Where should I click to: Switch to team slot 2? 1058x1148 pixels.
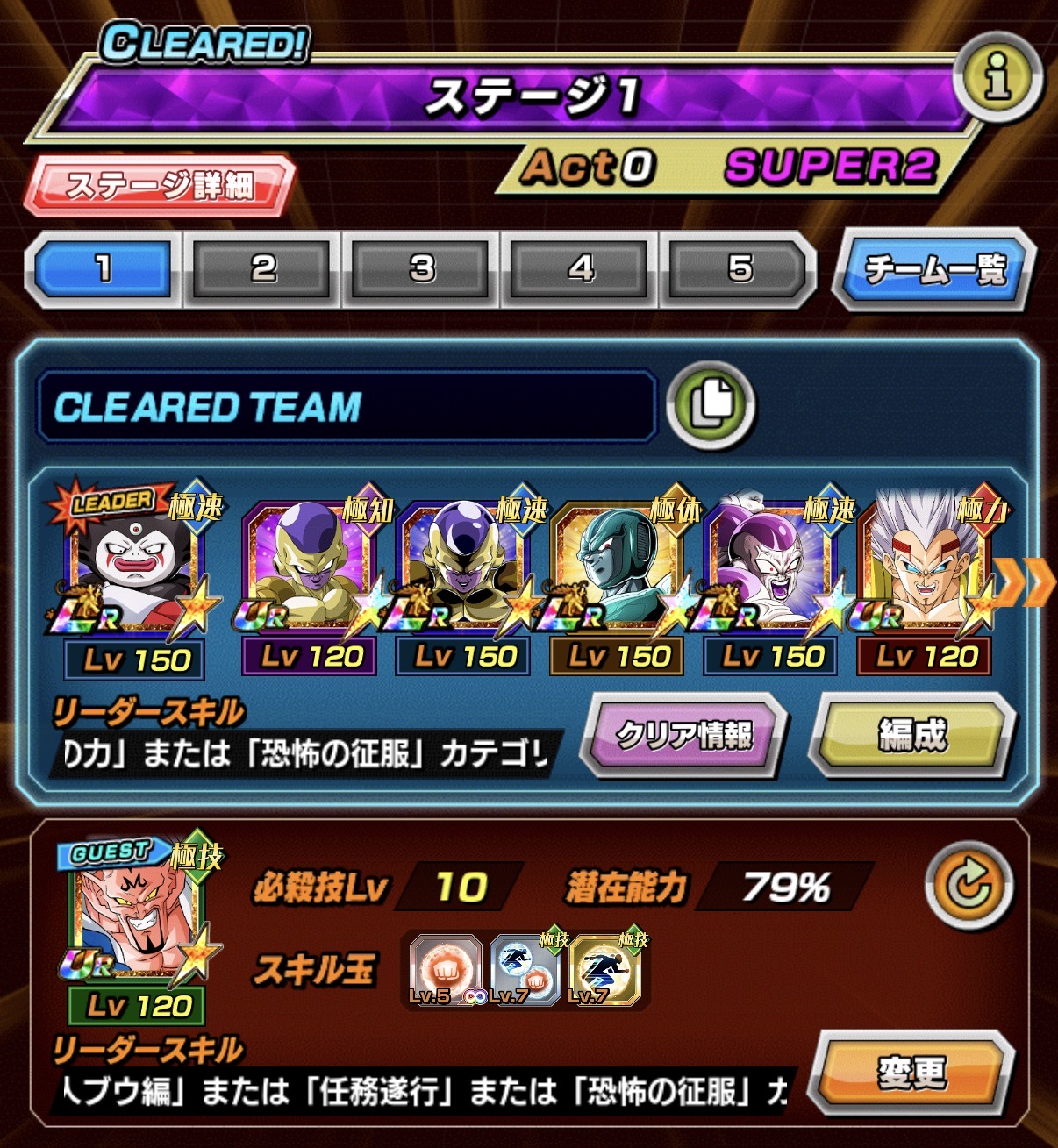pyautogui.click(x=262, y=268)
